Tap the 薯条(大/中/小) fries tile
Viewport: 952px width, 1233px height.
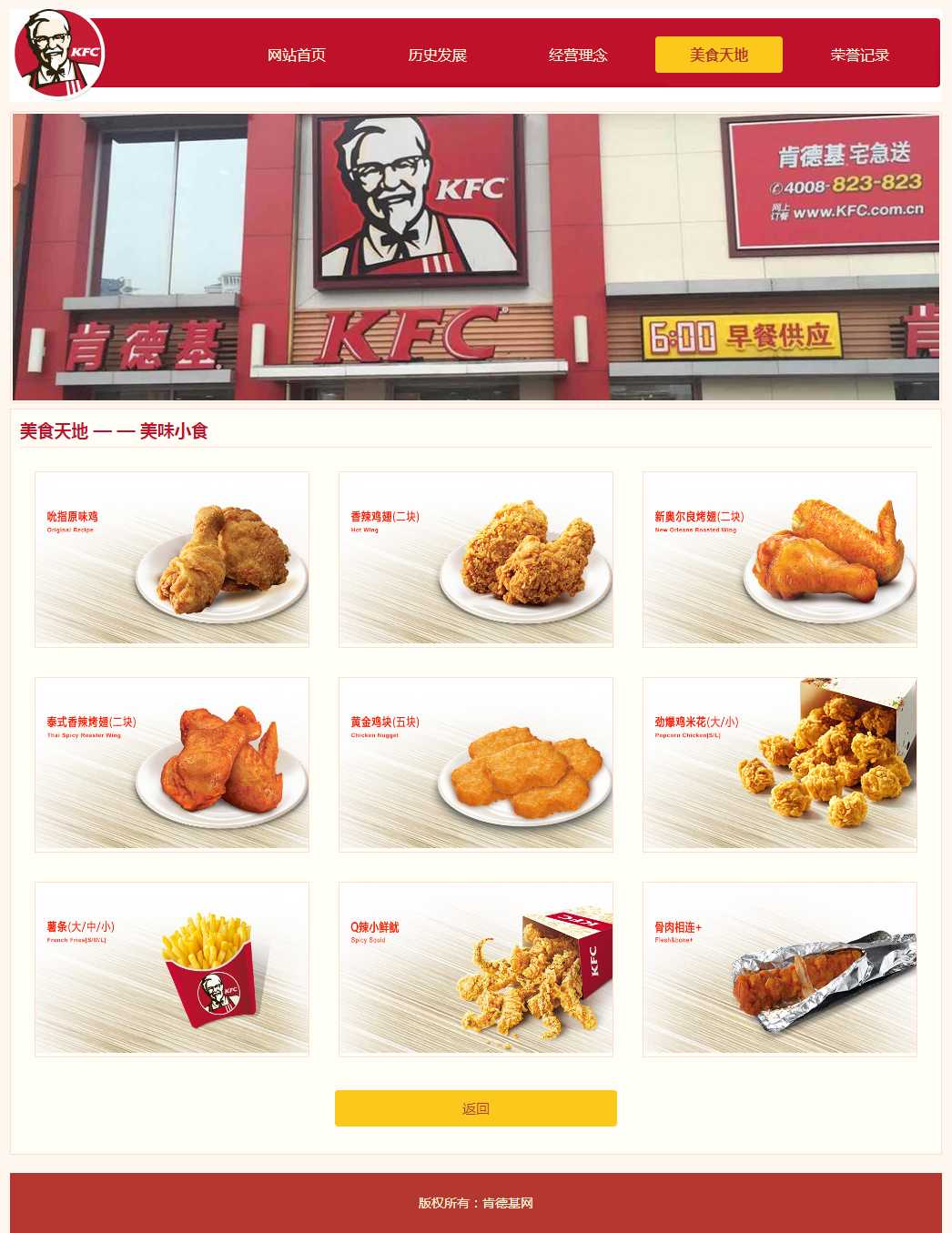[x=172, y=969]
